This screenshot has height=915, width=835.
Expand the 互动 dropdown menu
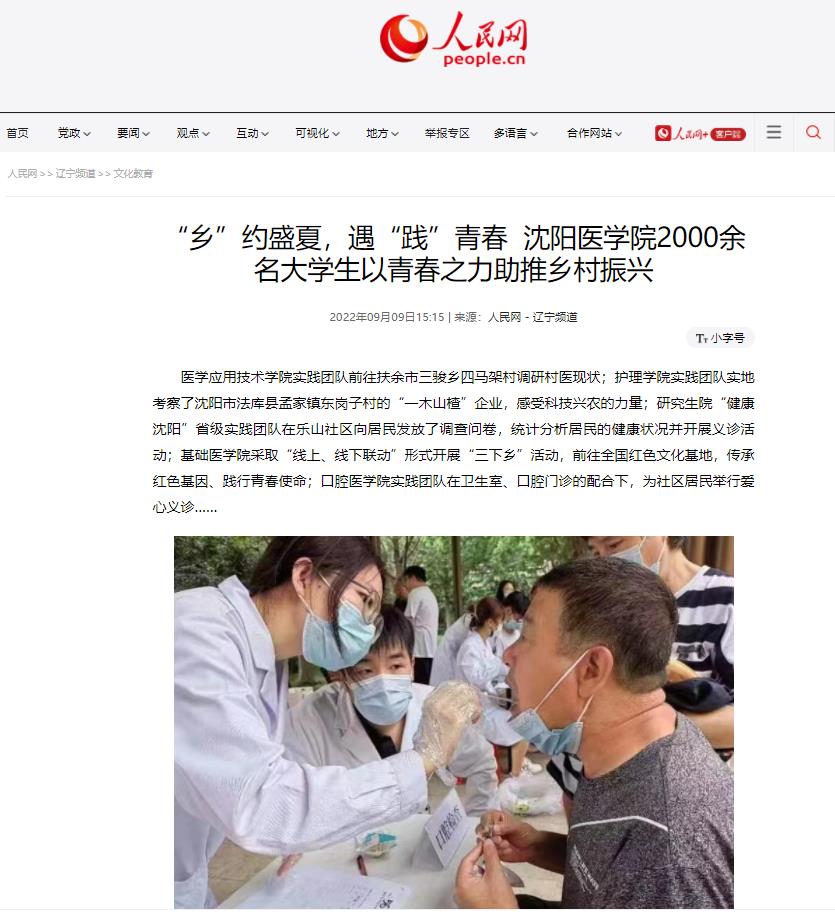(x=253, y=134)
